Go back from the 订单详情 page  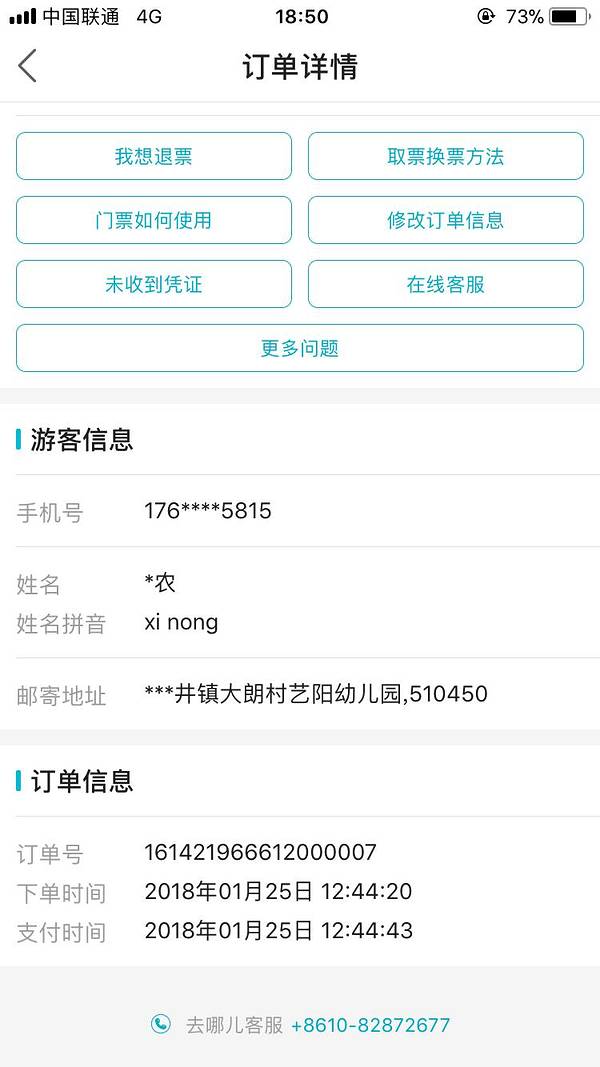pos(28,66)
